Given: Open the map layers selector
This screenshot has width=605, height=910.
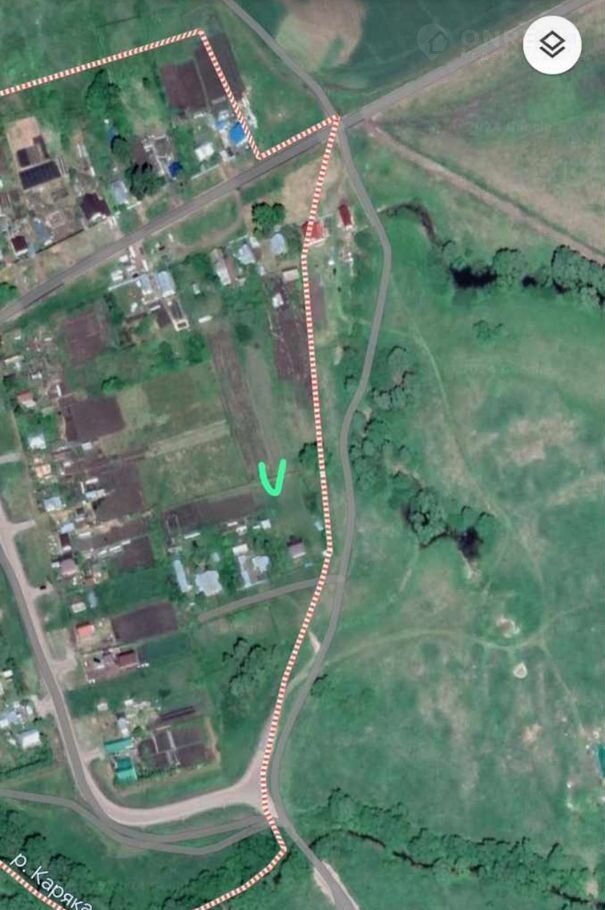Looking at the screenshot, I should [552, 45].
